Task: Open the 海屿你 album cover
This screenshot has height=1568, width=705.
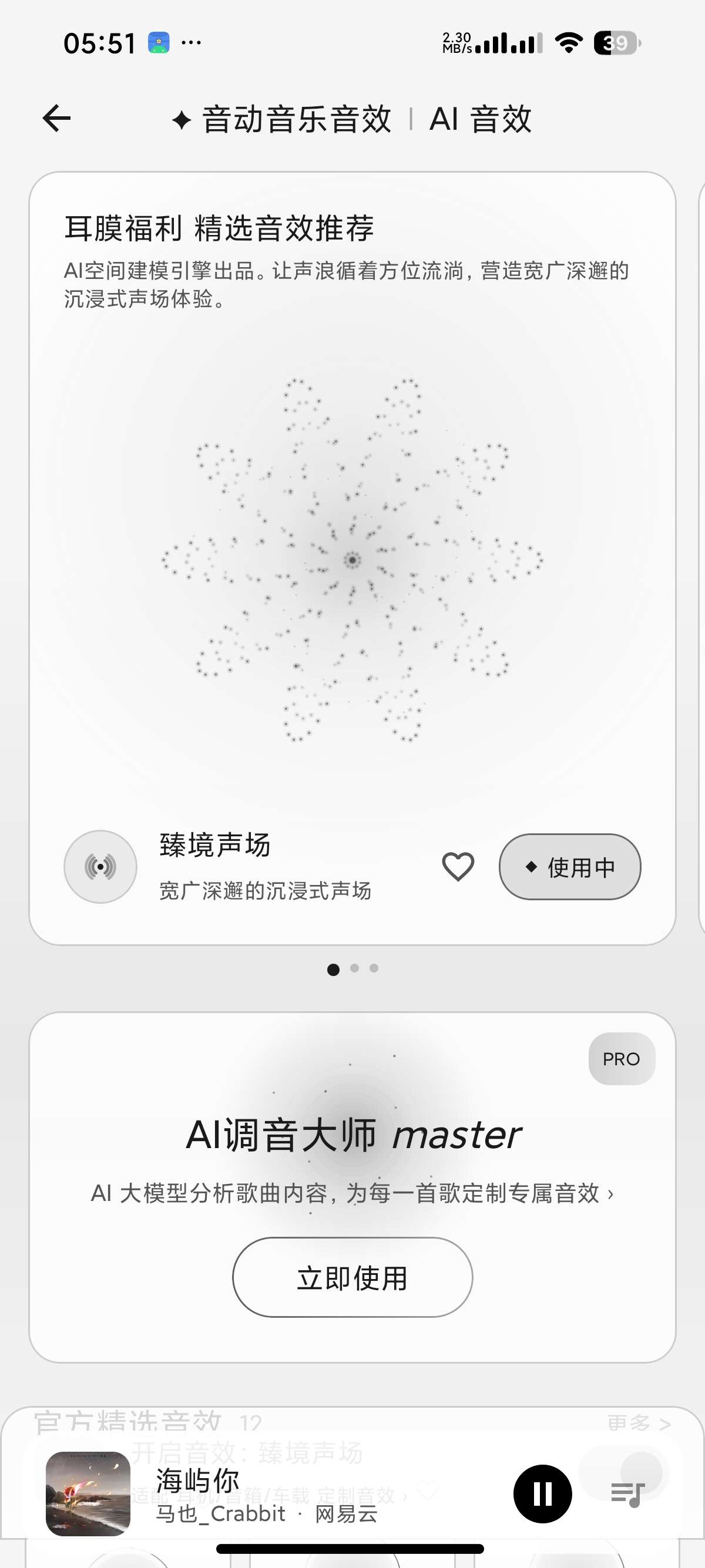Action: (x=88, y=1494)
